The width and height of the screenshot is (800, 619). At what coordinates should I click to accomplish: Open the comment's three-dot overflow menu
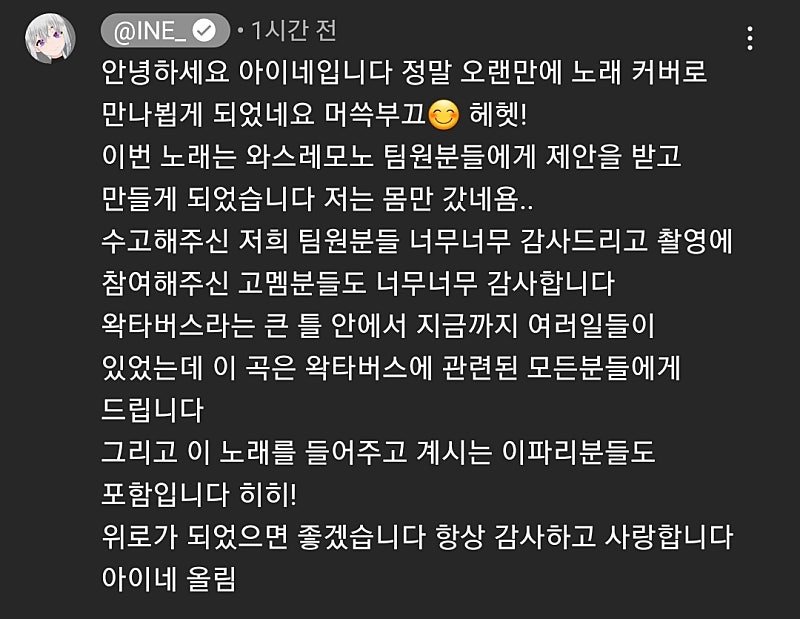pos(750,39)
